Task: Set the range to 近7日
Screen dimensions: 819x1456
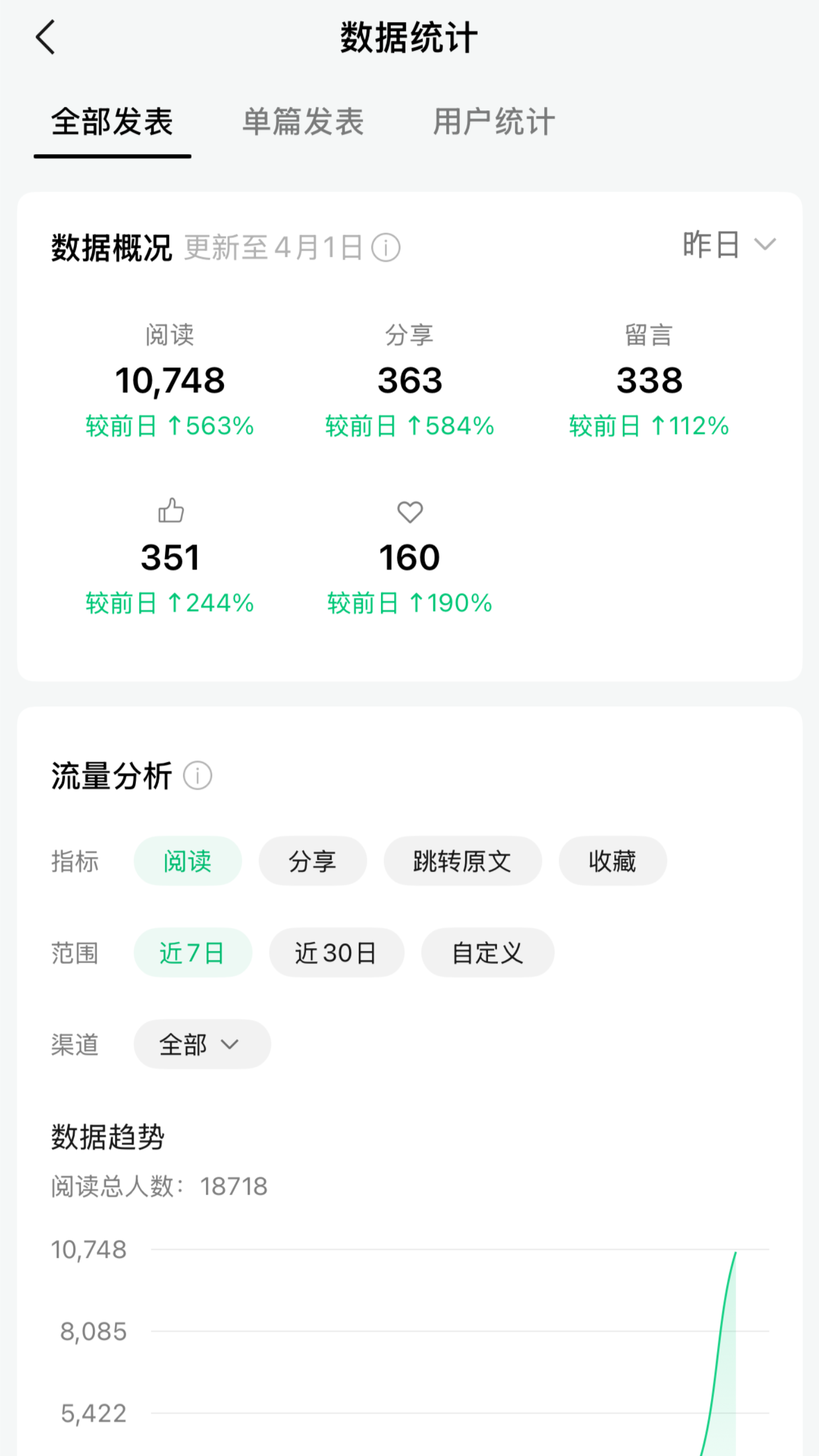Action: click(x=192, y=953)
